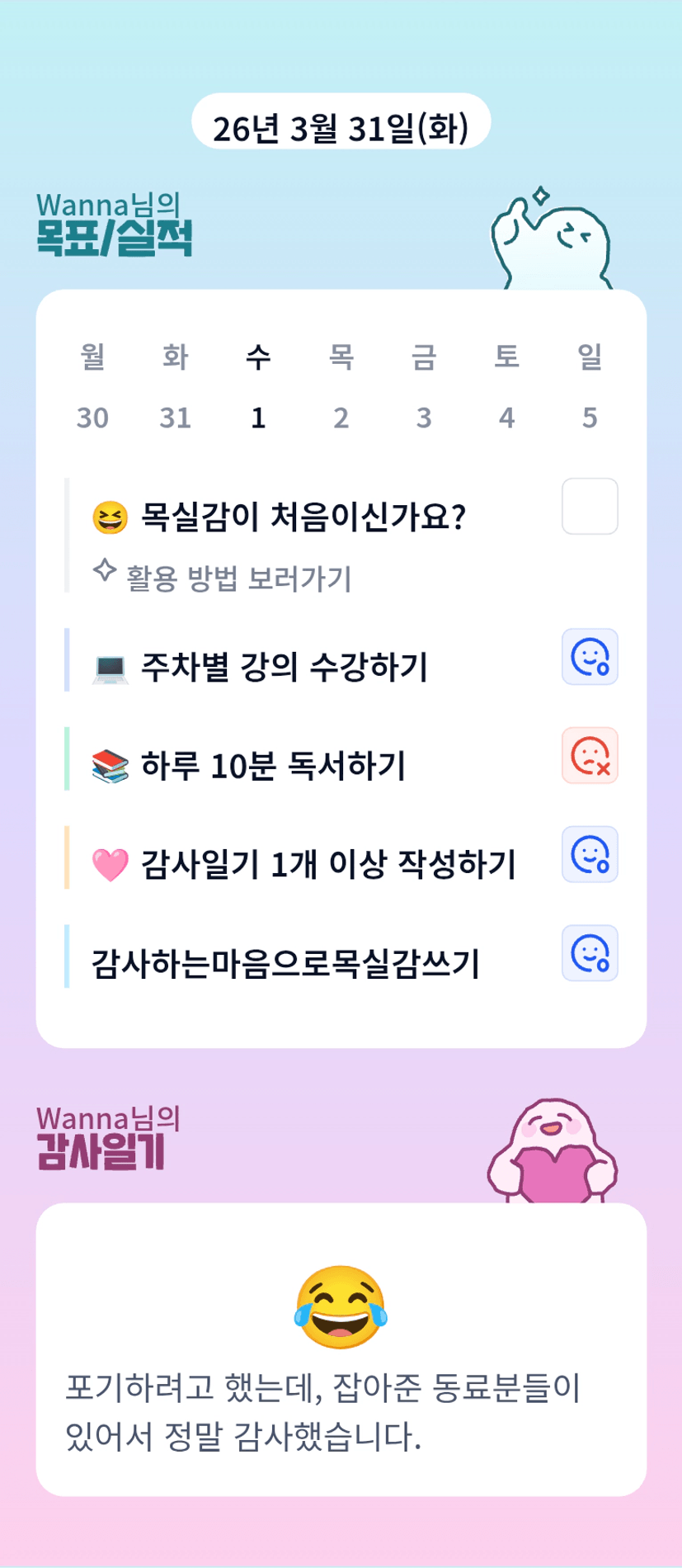682x1568 pixels.
Task: Tap the status face for 주차별 강의 수강하기
Action: pyautogui.click(x=590, y=657)
